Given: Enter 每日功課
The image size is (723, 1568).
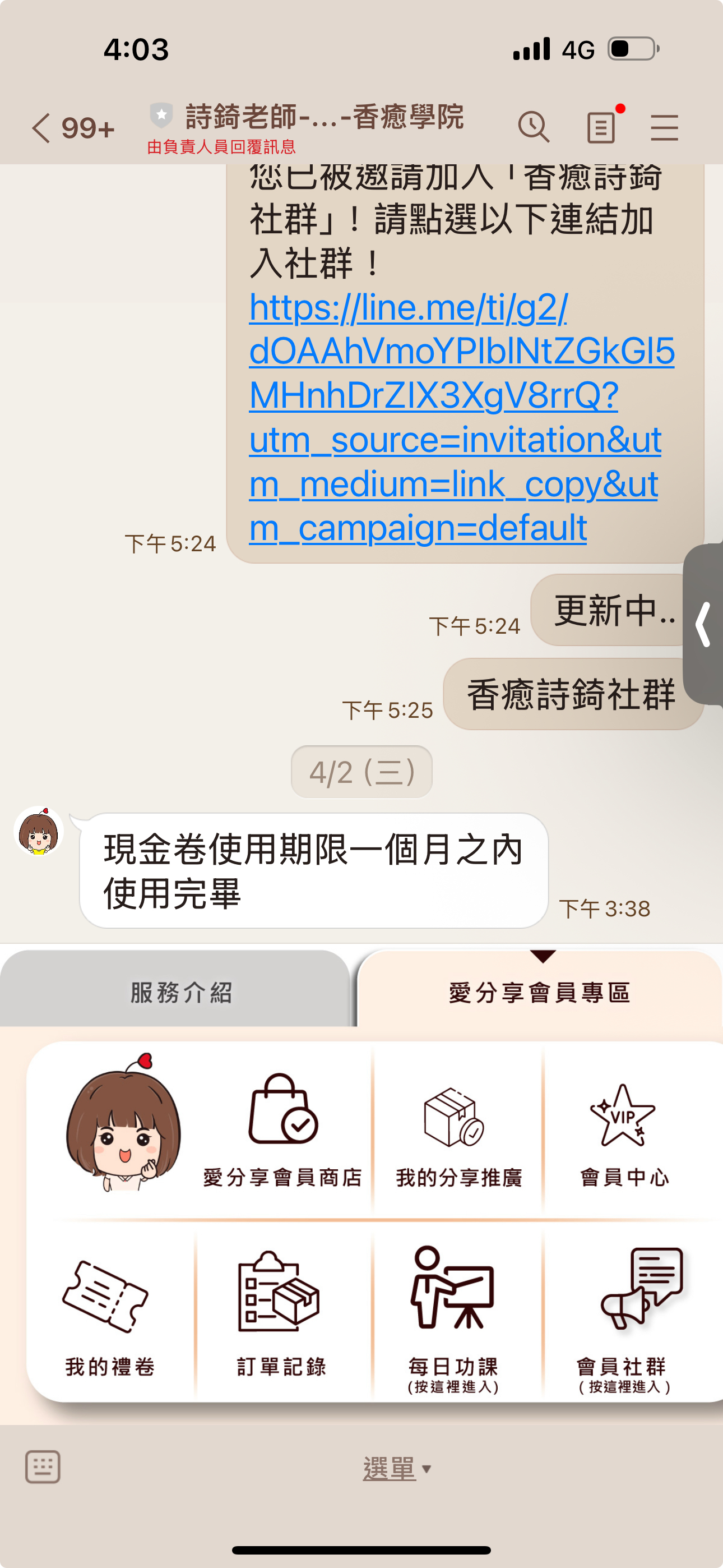Looking at the screenshot, I should point(453,1315).
